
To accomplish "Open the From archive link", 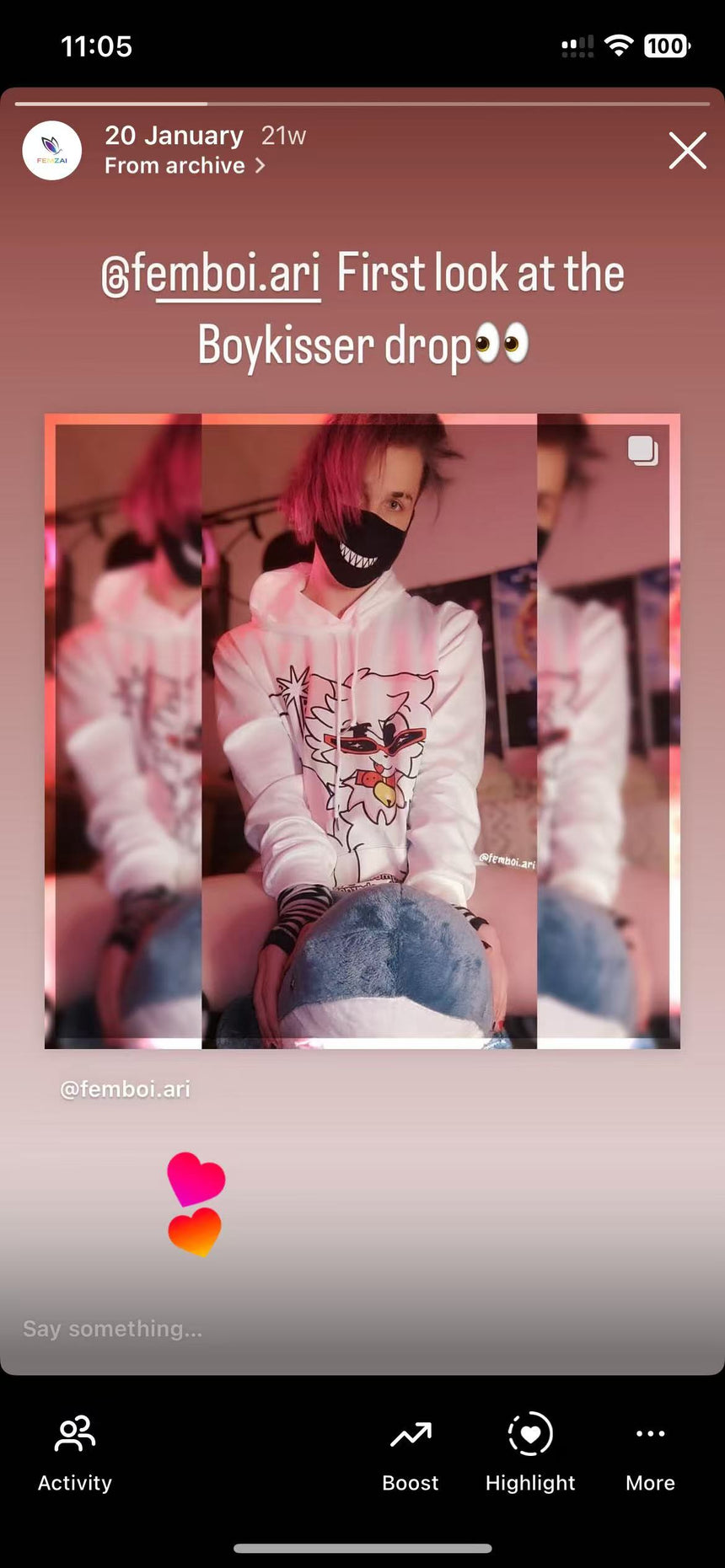I will pyautogui.click(x=184, y=166).
